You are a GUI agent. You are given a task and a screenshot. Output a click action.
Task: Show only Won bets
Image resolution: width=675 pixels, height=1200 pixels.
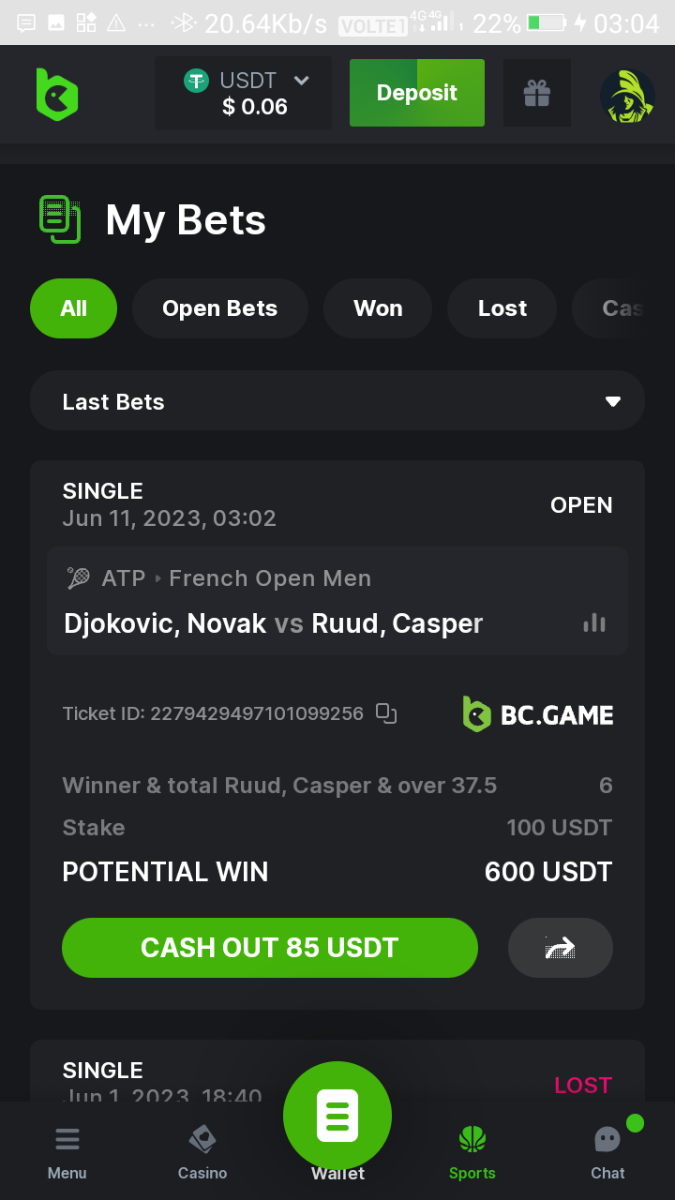[378, 308]
